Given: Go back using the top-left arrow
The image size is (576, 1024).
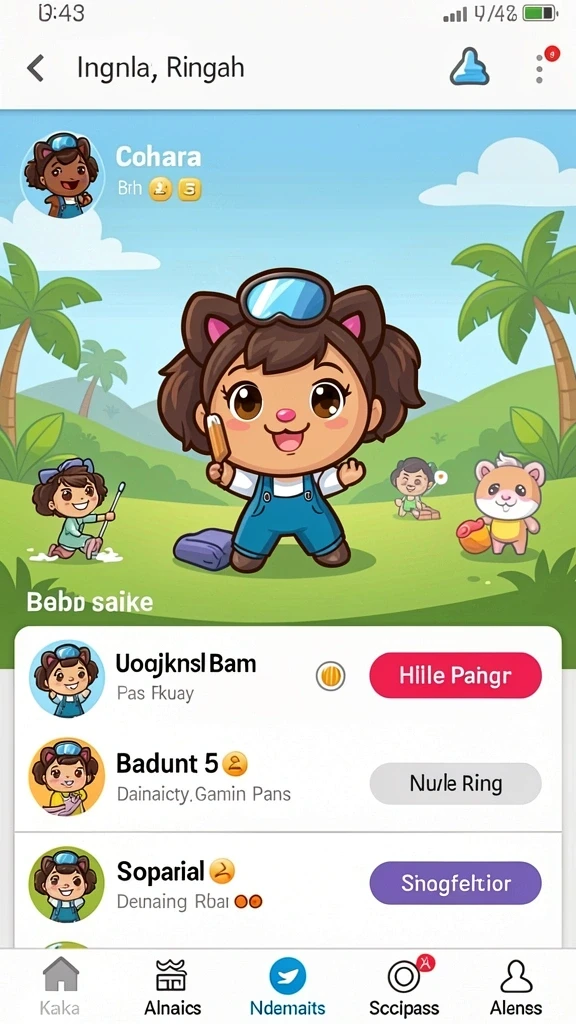Looking at the screenshot, I should 36,68.
